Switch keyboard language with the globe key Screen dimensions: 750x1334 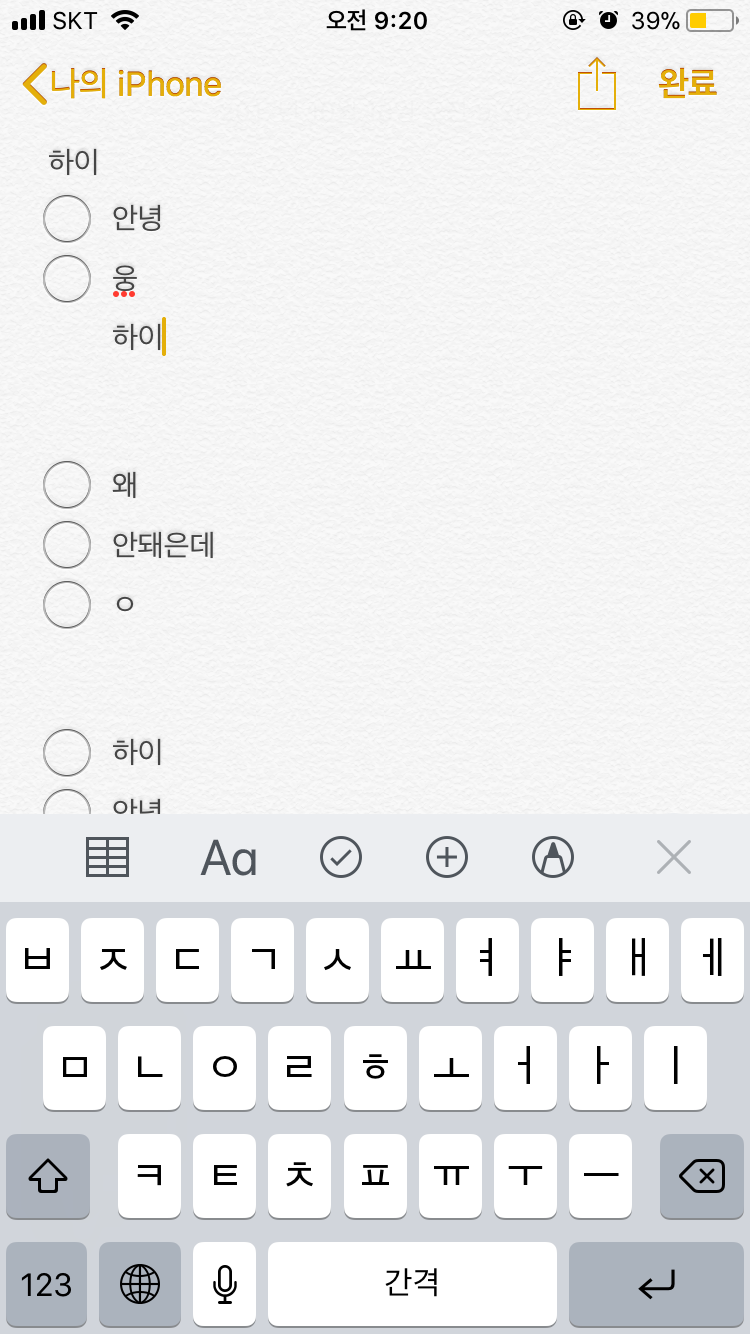[x=140, y=1284]
